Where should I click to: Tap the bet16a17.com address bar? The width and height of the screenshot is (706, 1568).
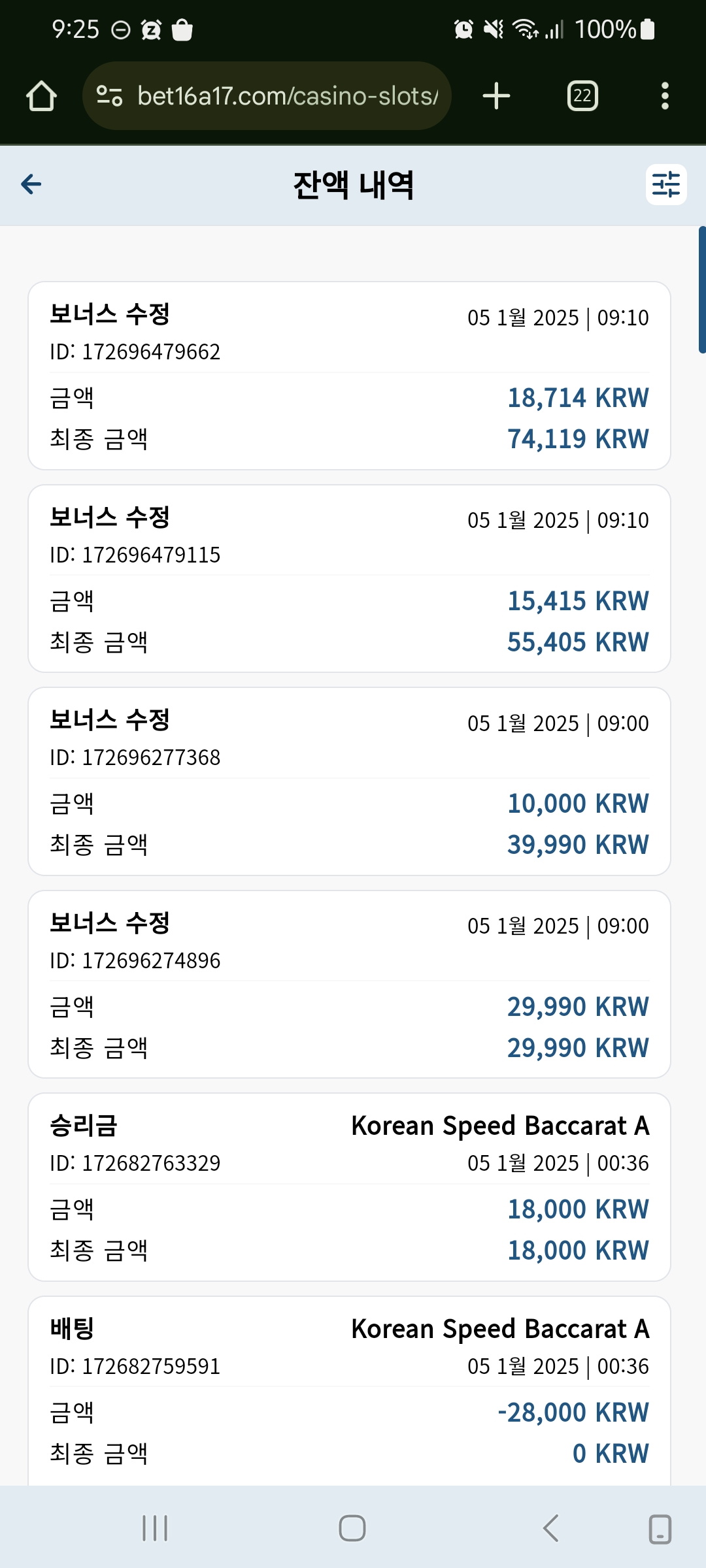coord(267,96)
